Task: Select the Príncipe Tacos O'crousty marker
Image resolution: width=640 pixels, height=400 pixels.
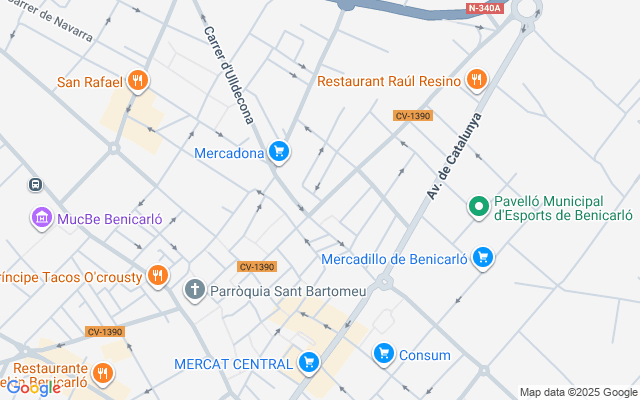Action: (x=157, y=275)
